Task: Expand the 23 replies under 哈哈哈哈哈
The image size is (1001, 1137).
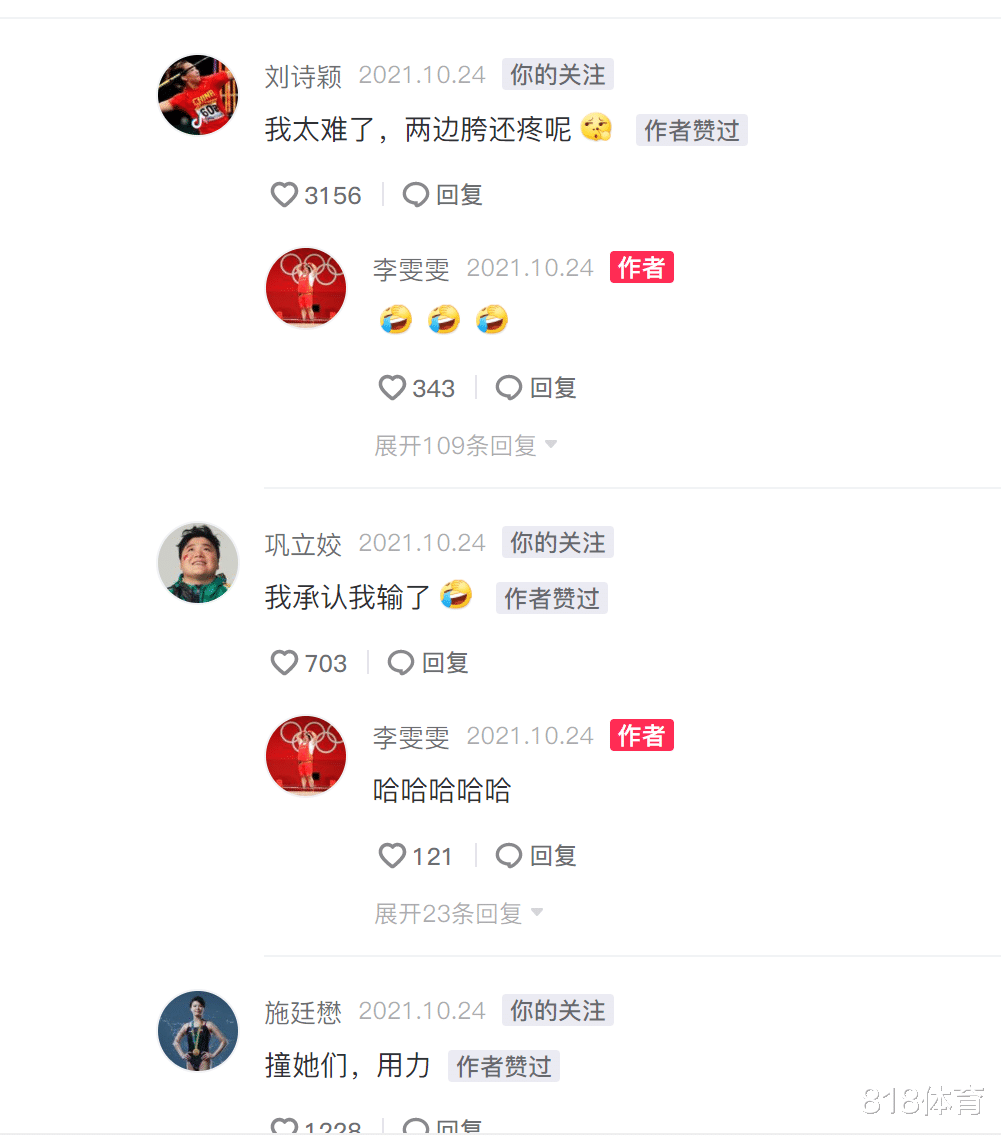Action: (x=450, y=913)
